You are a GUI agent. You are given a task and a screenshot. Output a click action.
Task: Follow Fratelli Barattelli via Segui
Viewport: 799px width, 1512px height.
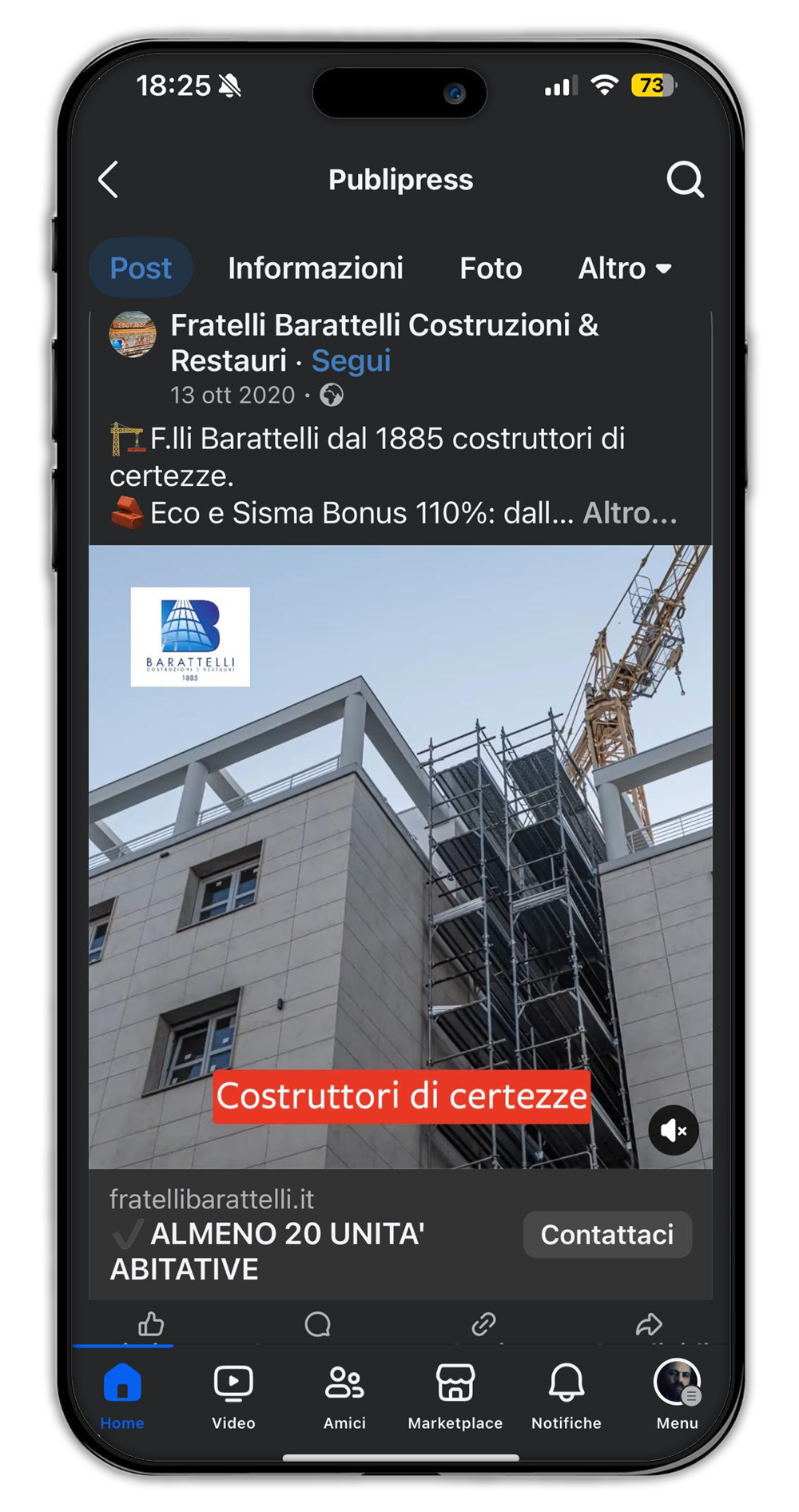351,361
